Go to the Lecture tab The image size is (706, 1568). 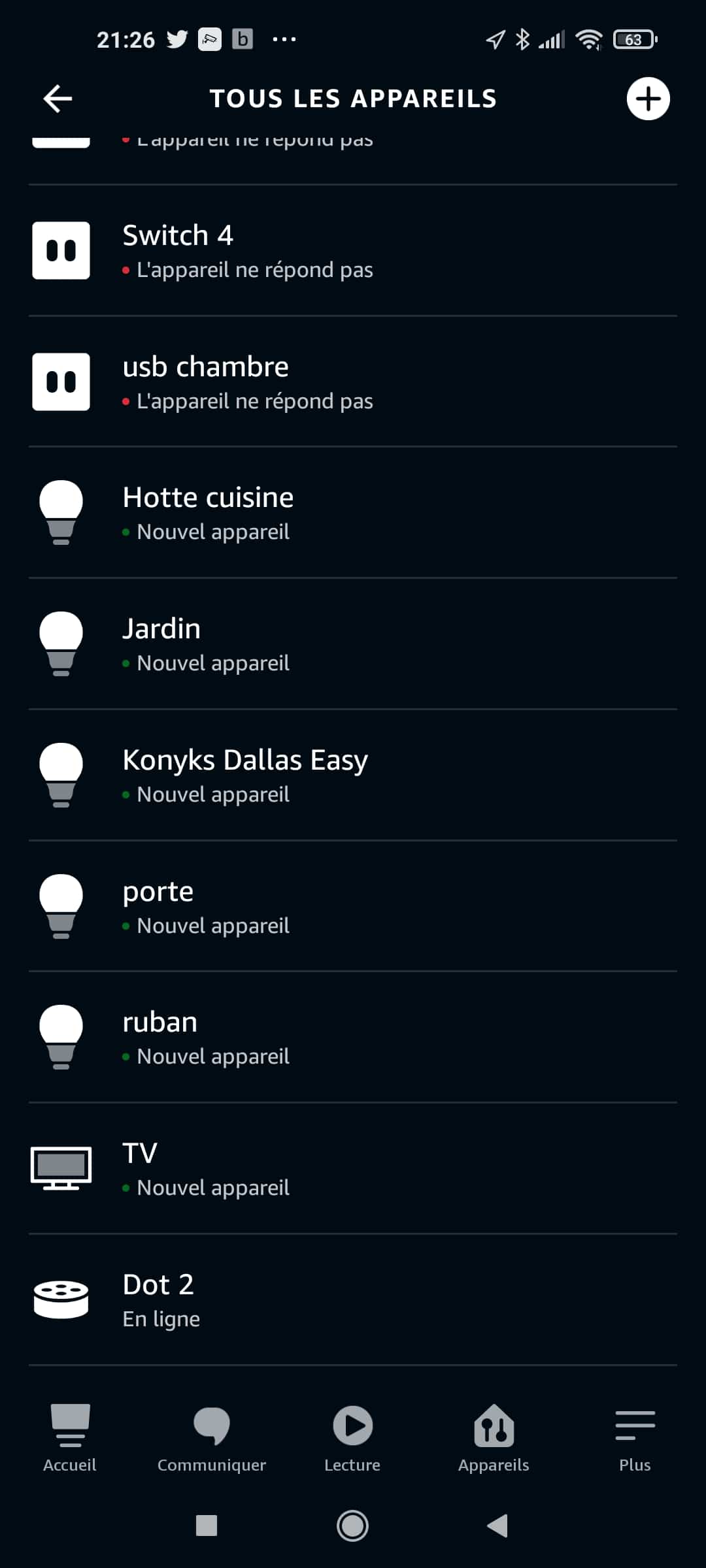click(x=352, y=1438)
